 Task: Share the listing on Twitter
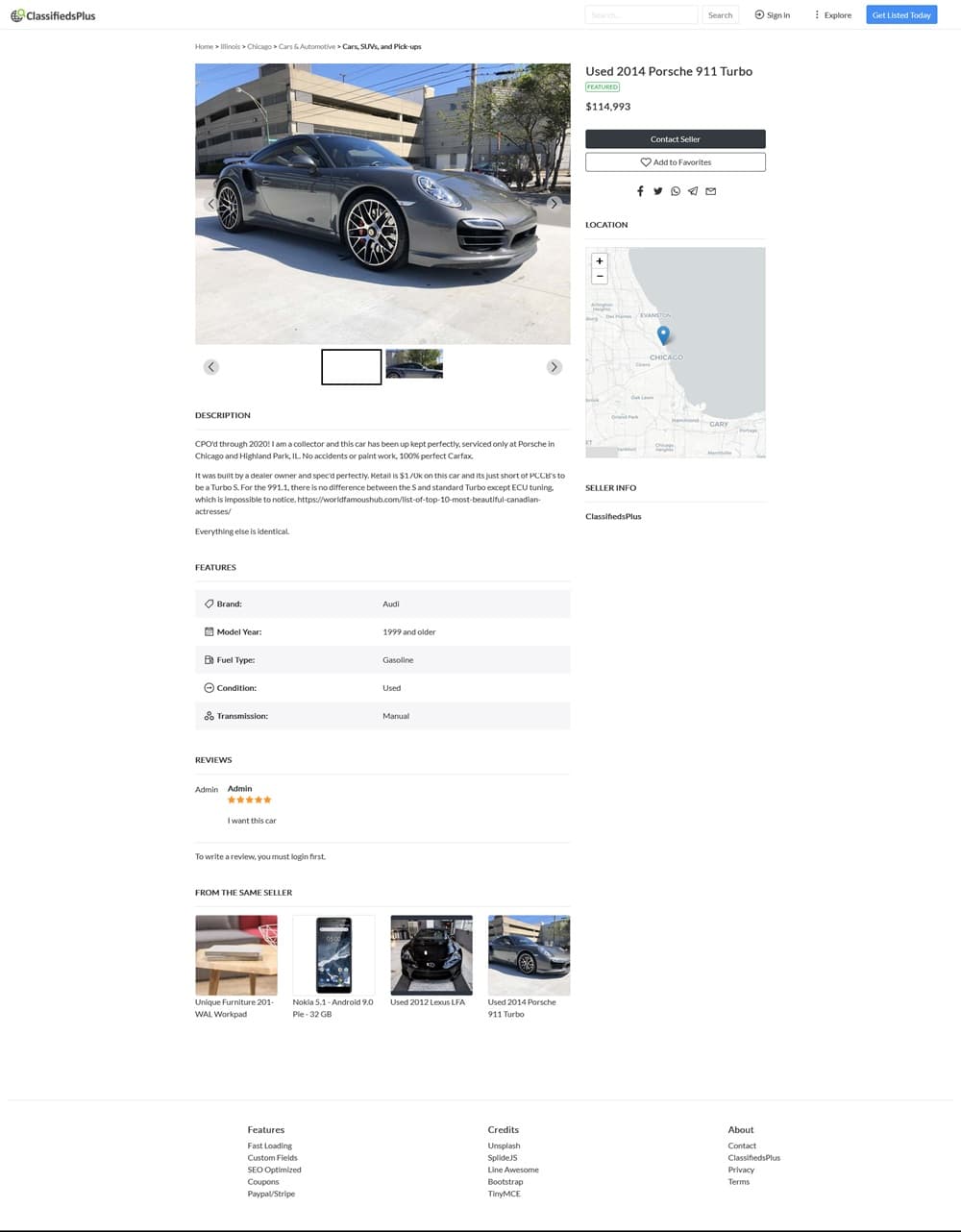[657, 191]
